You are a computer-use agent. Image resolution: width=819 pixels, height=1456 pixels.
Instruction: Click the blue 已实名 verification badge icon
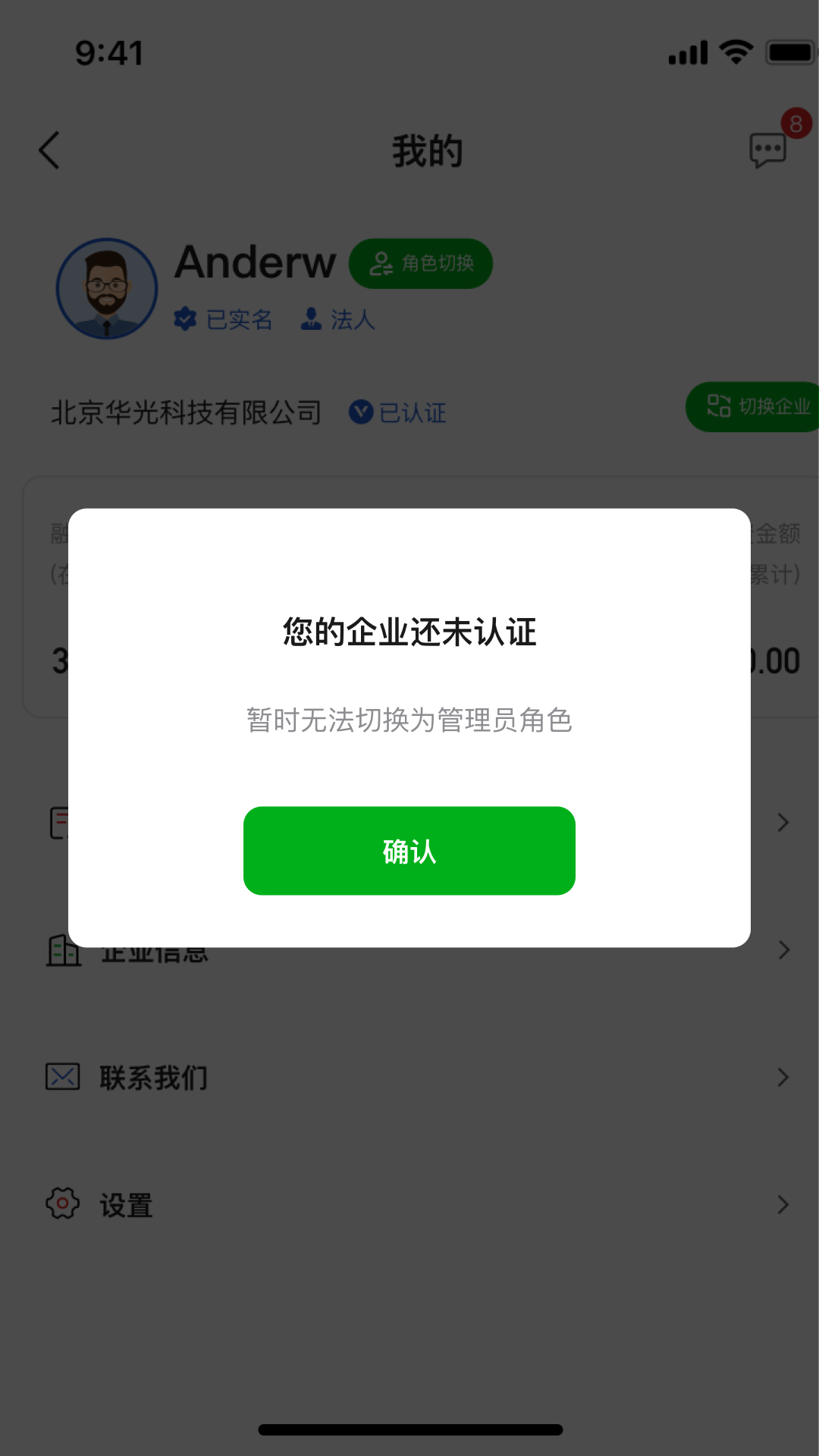185,318
